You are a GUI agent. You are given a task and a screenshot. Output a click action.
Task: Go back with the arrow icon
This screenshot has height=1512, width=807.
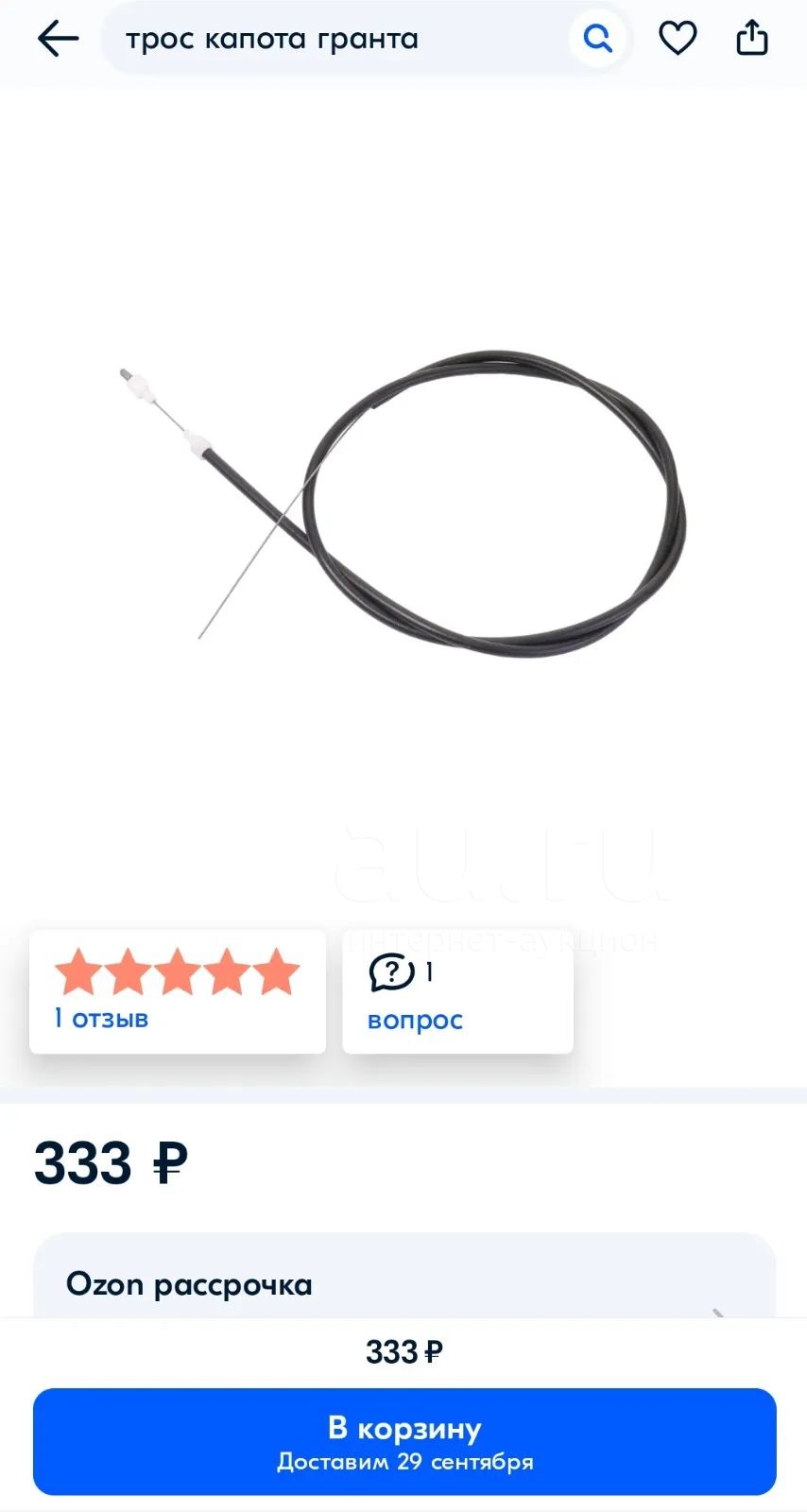(58, 40)
